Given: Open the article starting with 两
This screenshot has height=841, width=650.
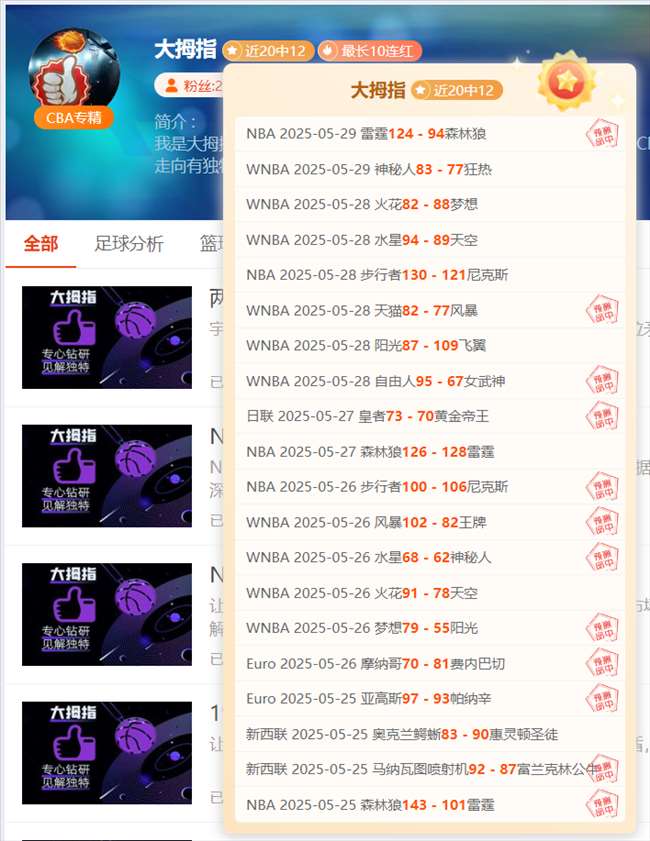Looking at the screenshot, I should tap(216, 298).
